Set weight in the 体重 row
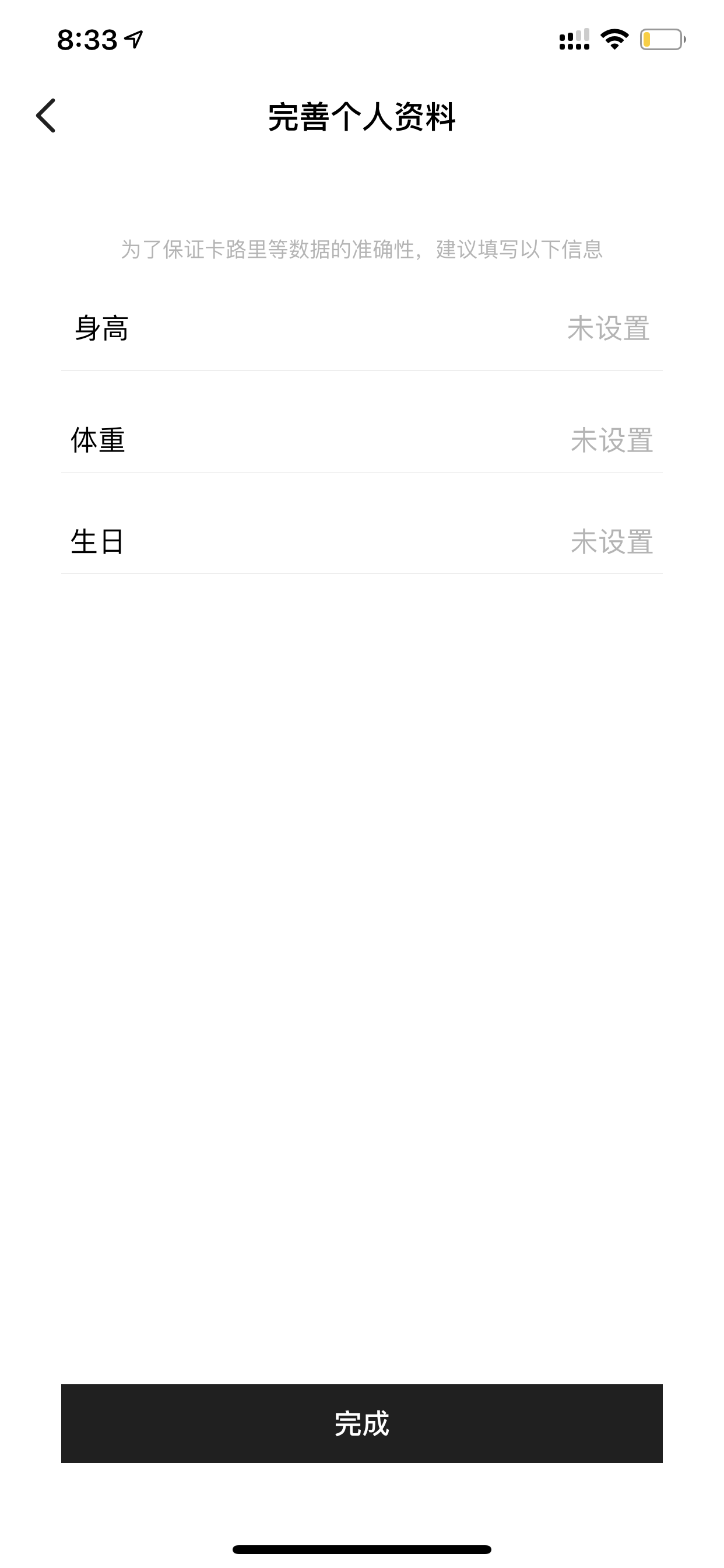The height and width of the screenshot is (1568, 724). [361, 440]
